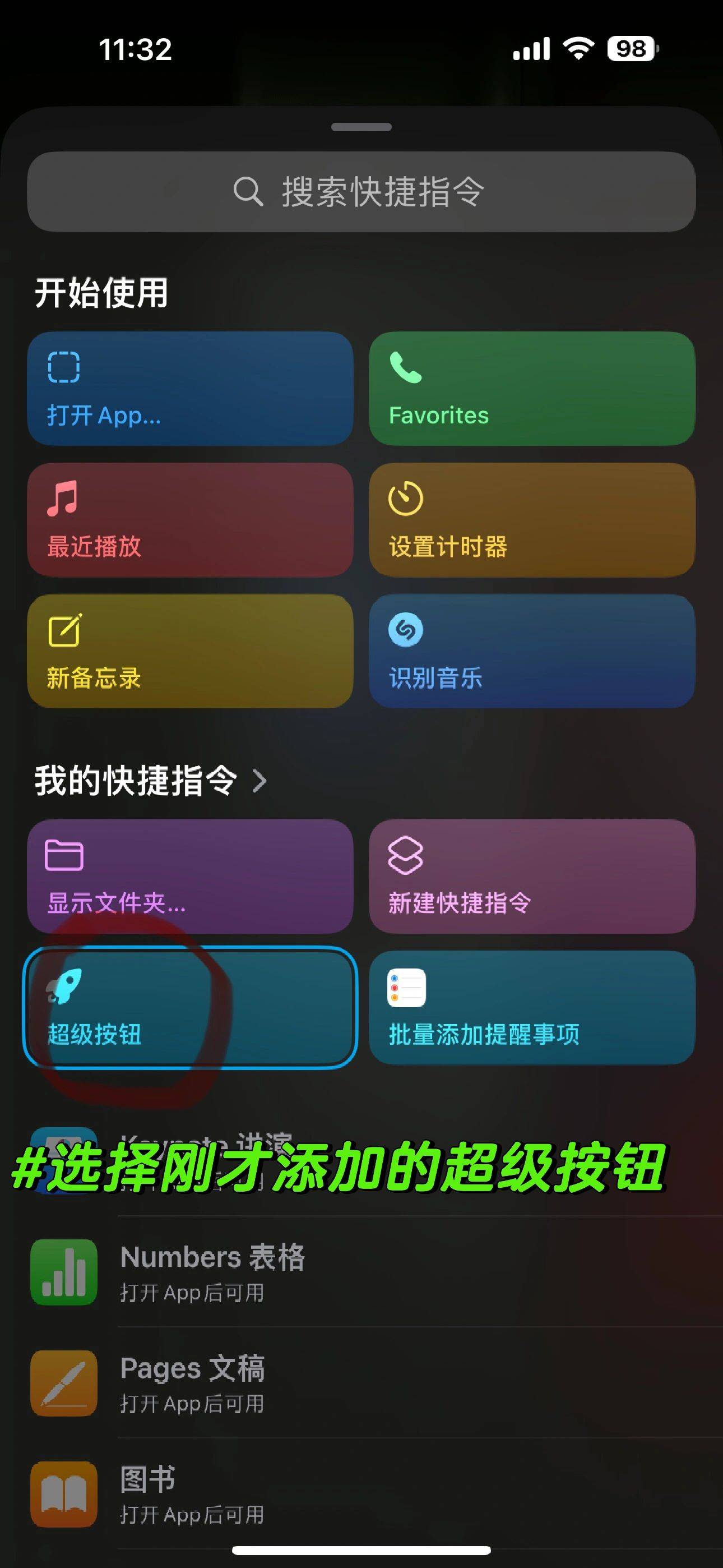Pick the 新备忘录 shortcut card
723x1568 pixels.
(191, 651)
